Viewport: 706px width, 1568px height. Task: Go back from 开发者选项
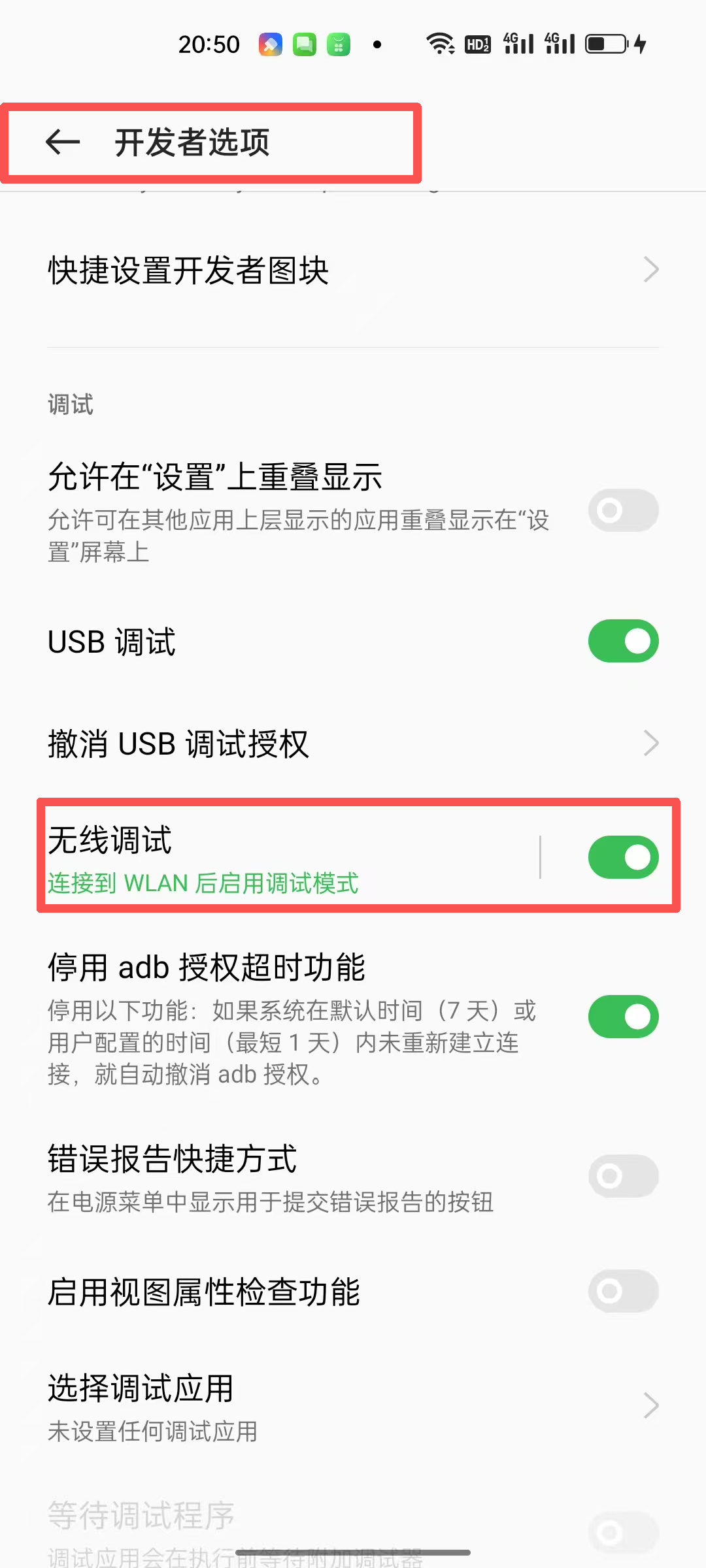pos(63,142)
